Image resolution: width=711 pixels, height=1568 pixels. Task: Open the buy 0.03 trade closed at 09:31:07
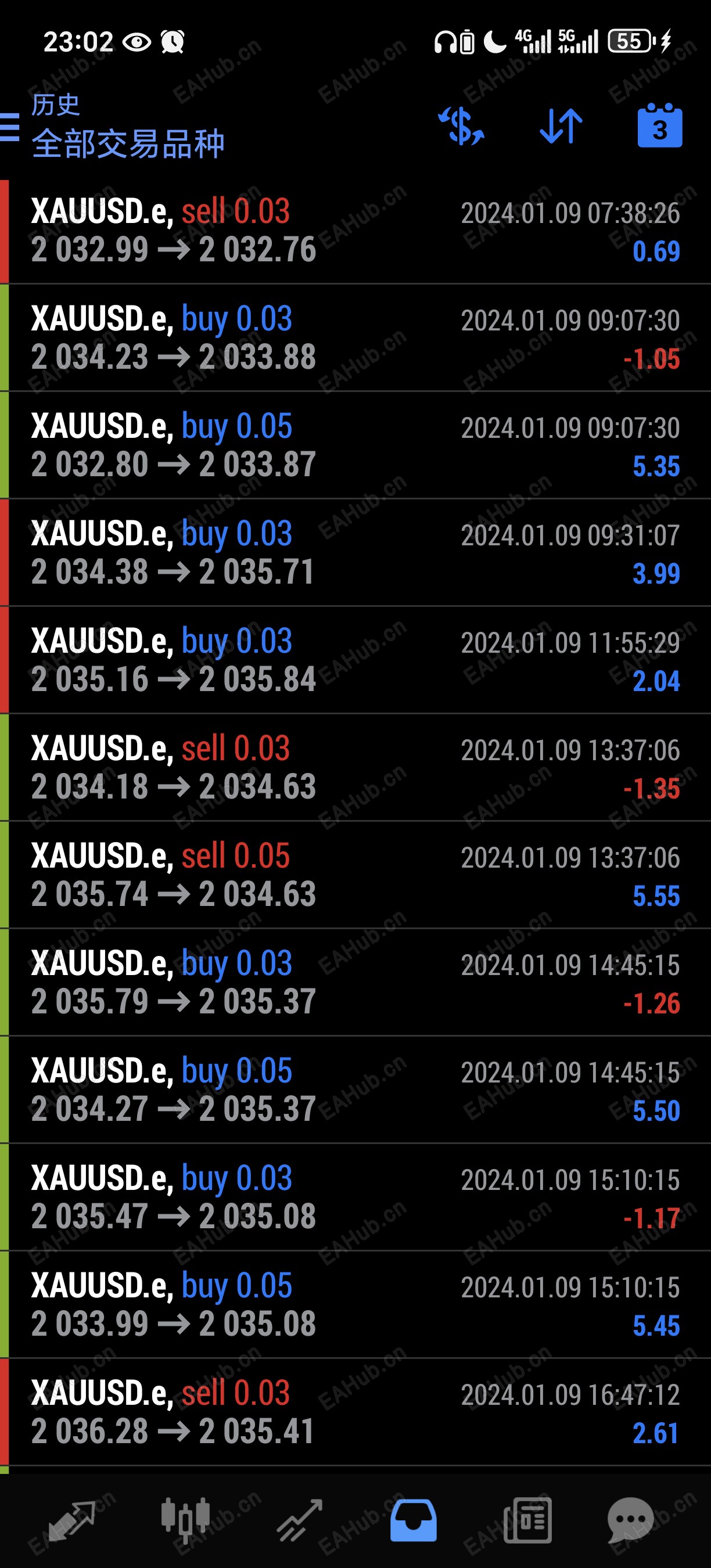click(355, 553)
